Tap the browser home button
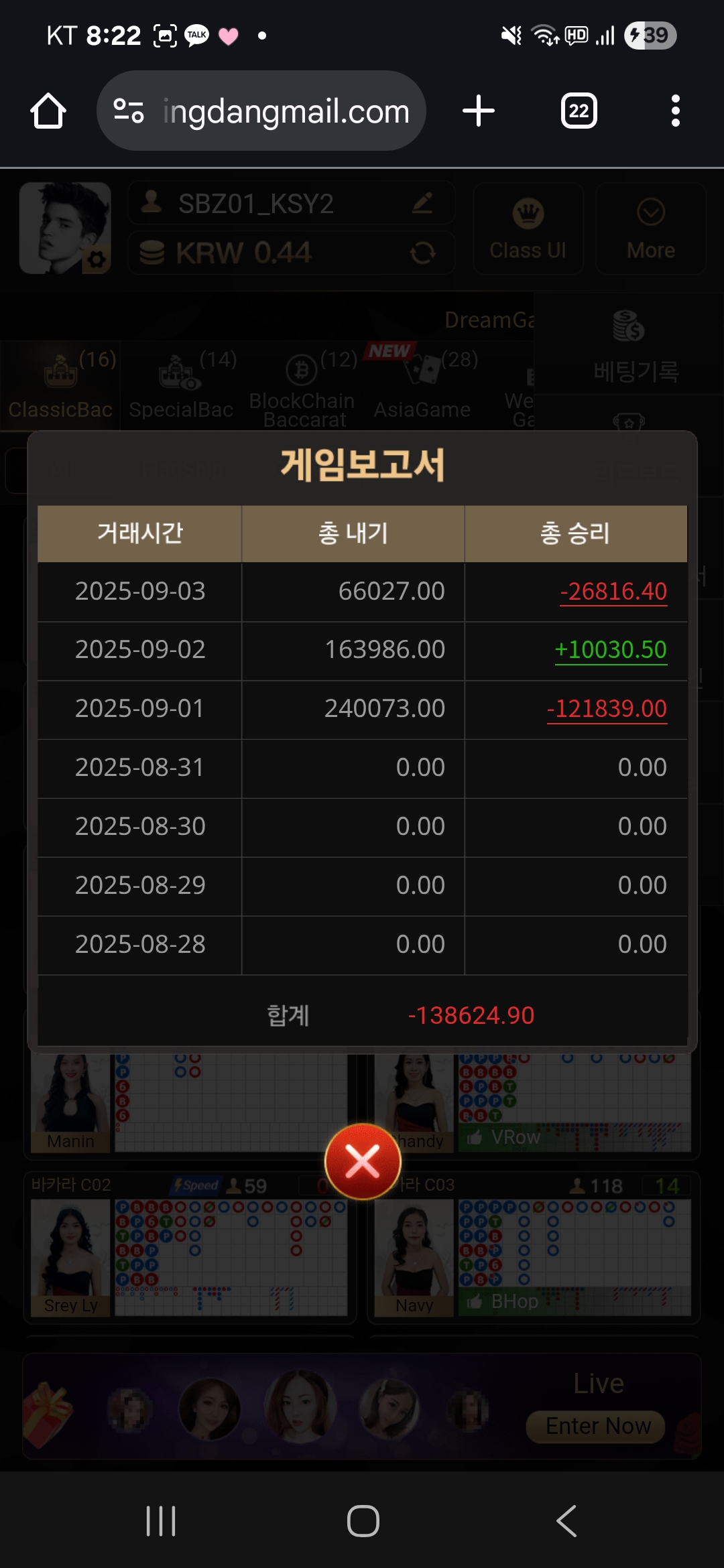The width and height of the screenshot is (724, 1568). click(x=48, y=111)
